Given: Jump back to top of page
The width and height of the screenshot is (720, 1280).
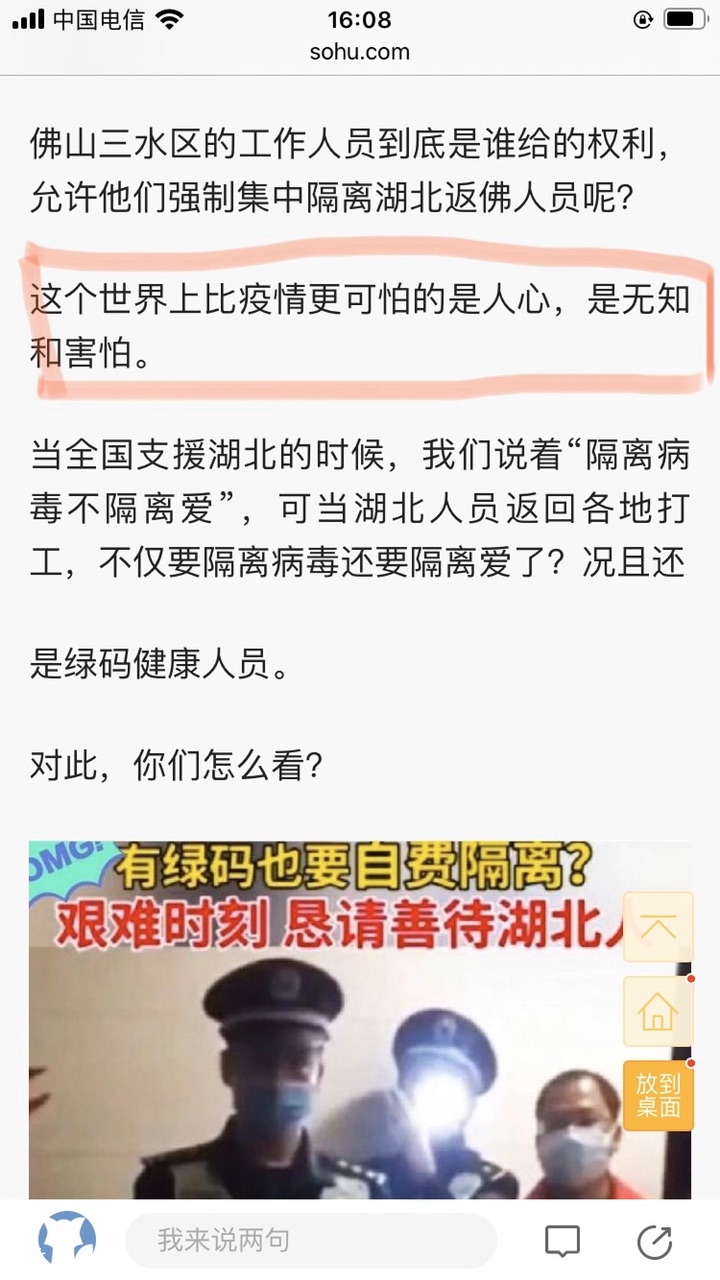Looking at the screenshot, I should tap(657, 927).
